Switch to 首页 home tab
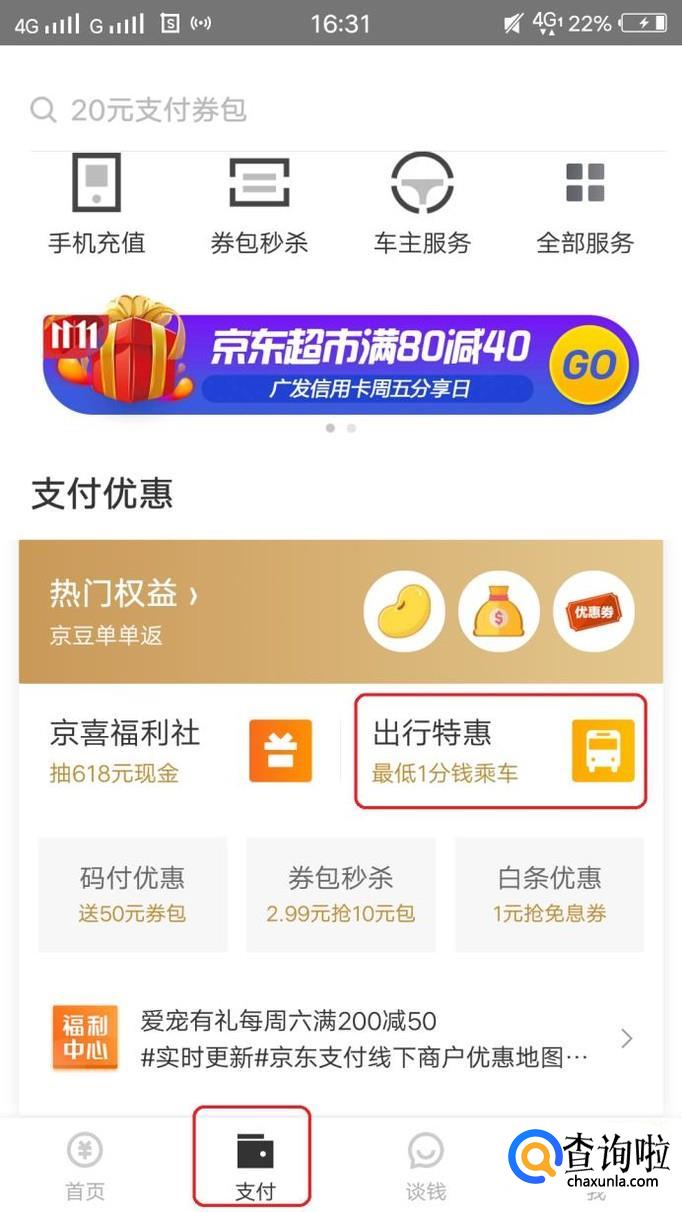This screenshot has width=682, height=1212. [85, 1166]
